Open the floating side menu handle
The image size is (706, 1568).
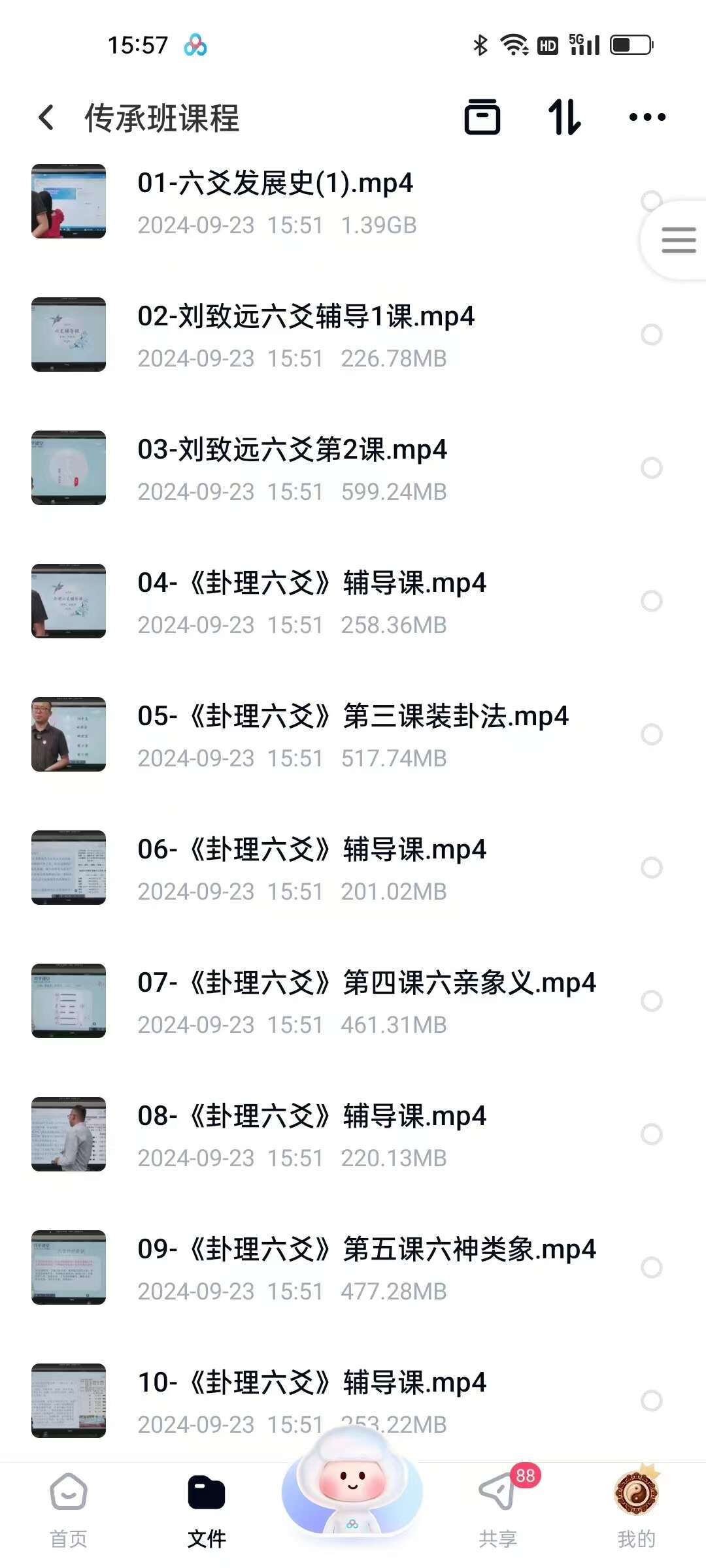[x=677, y=240]
